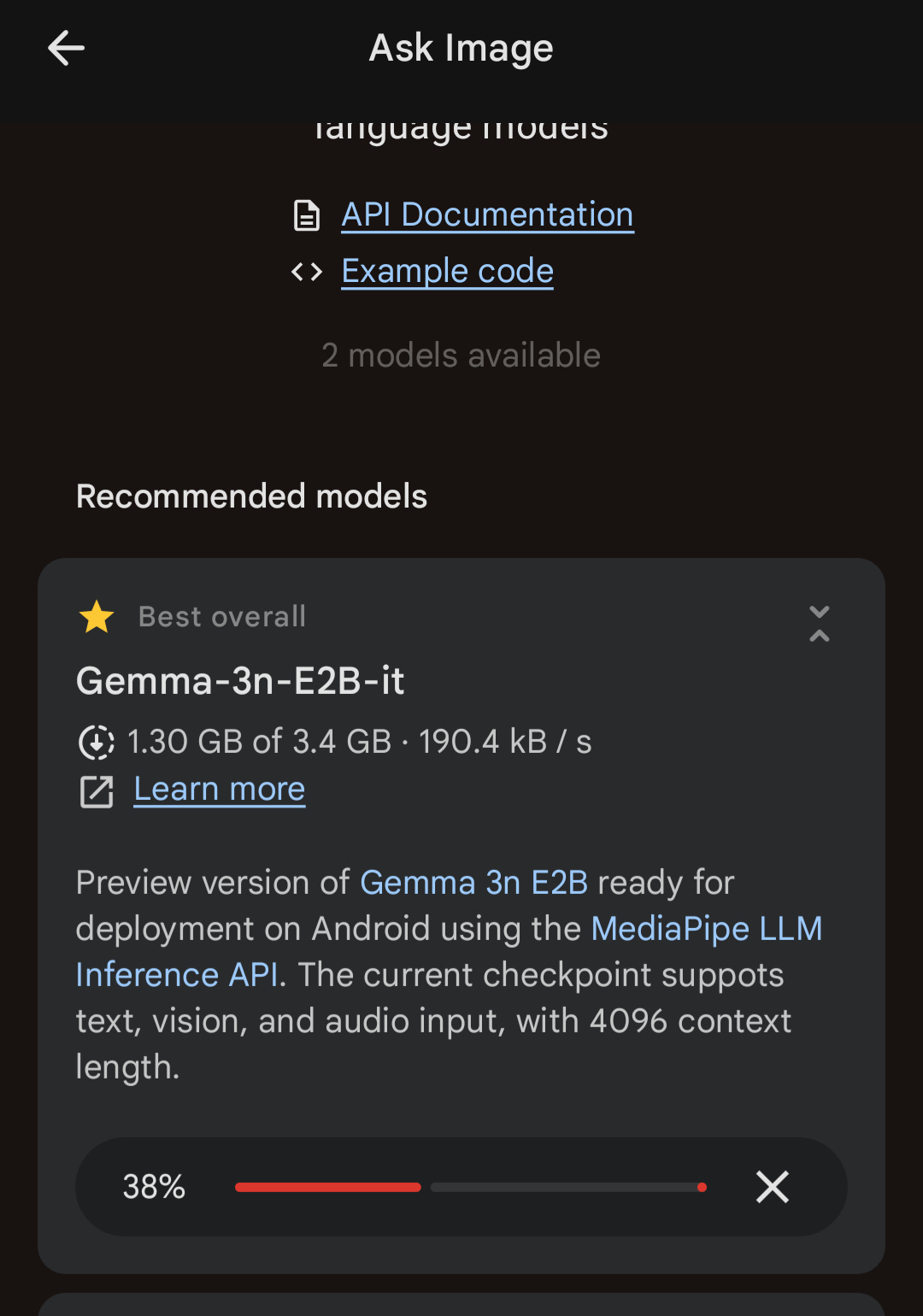Screen dimensions: 923x1316
Task: Collapse the Gemma-3n-E2B-it card chevron
Action: [819, 624]
